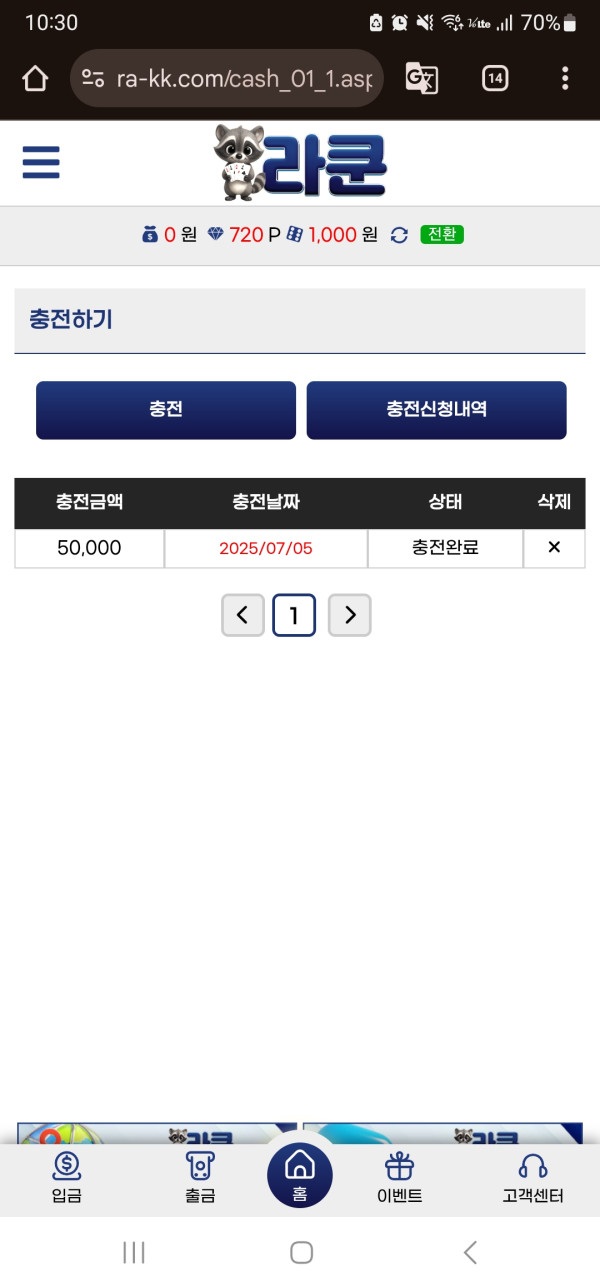Open the hamburger menu drawer

click(x=41, y=162)
